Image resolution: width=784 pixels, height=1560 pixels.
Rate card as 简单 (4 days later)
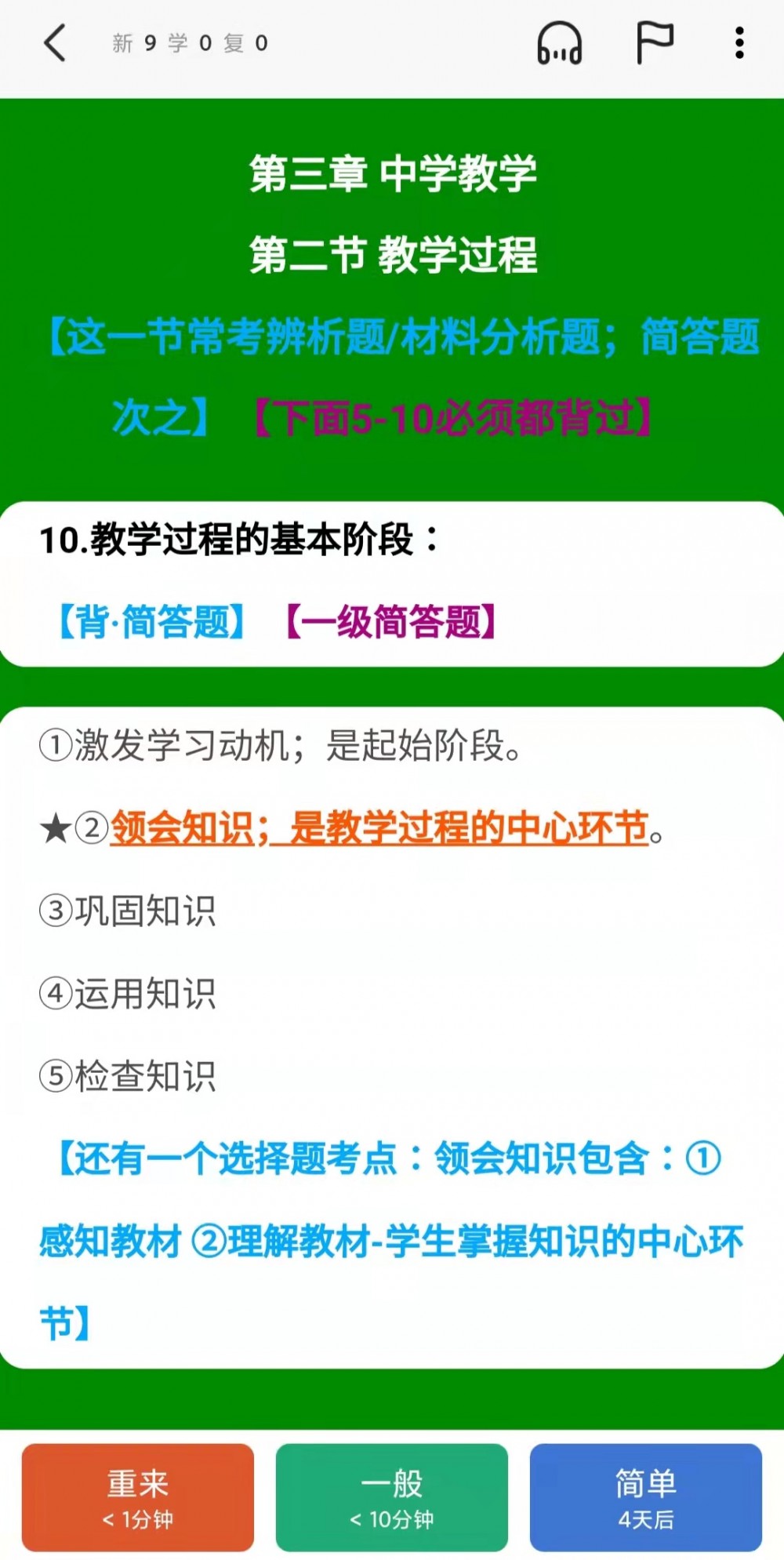pyautogui.click(x=645, y=1496)
